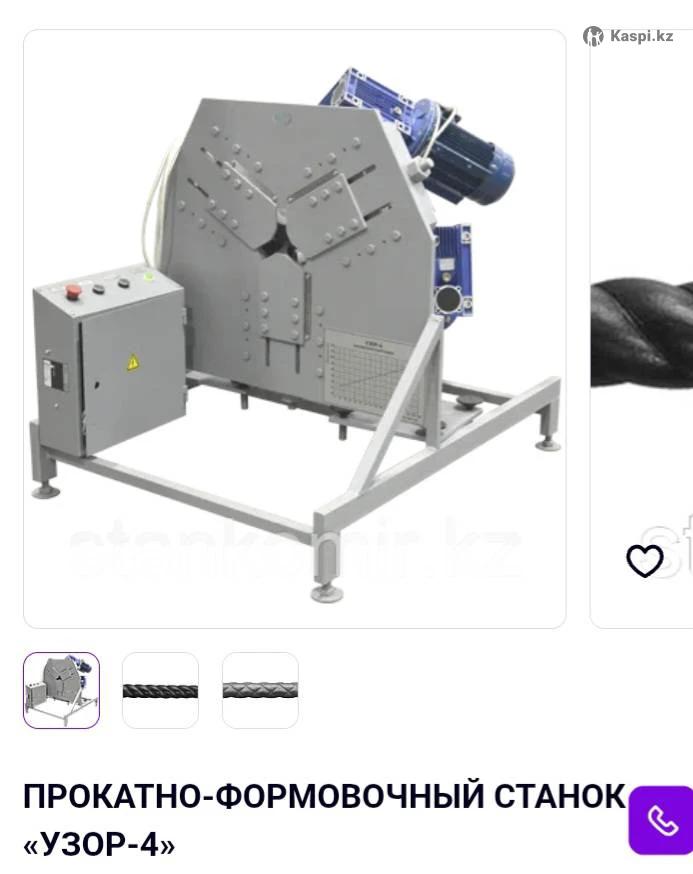Open the main machine product image

[294, 328]
